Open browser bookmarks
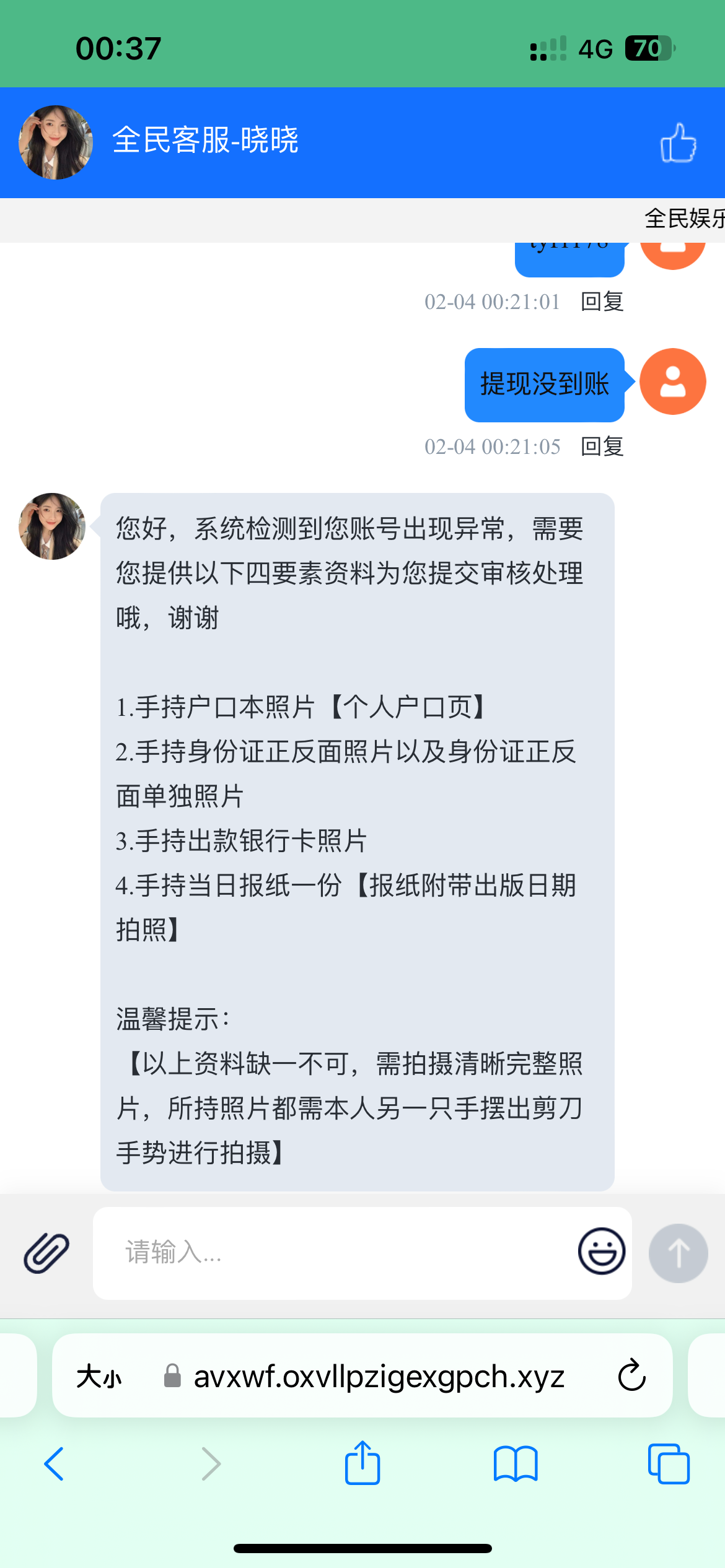The height and width of the screenshot is (1568, 725). point(515,1464)
